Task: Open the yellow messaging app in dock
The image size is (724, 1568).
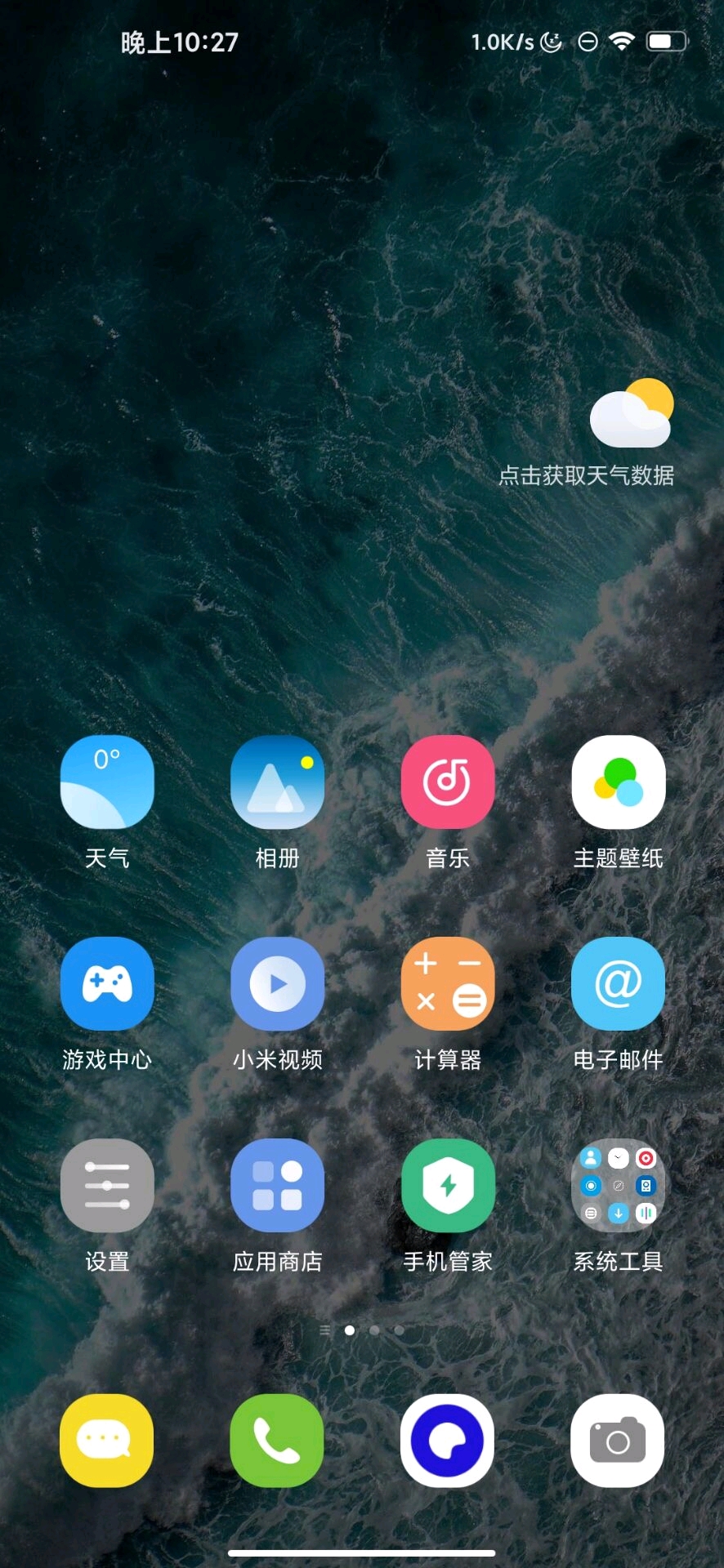Action: 107,1441
